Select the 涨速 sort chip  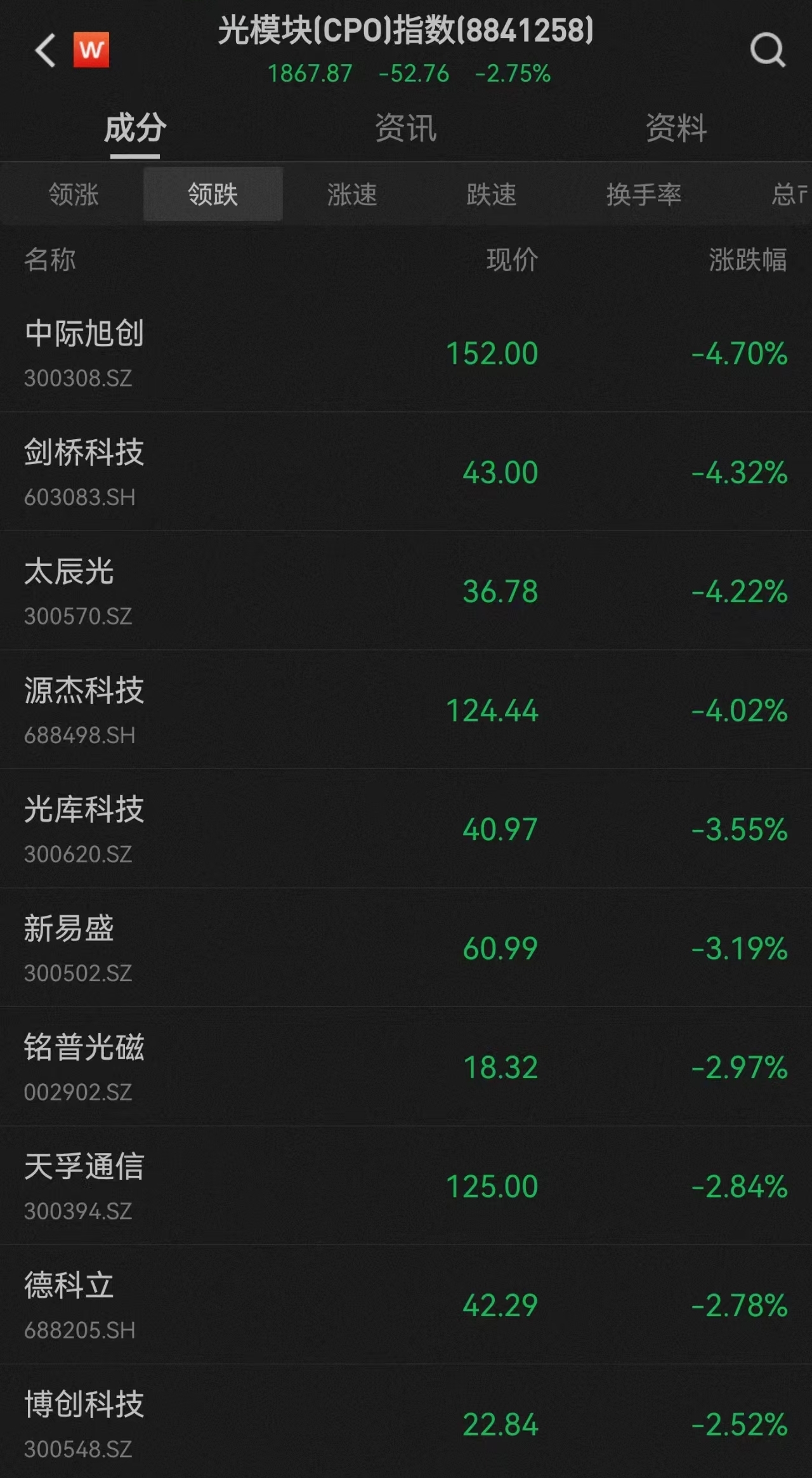(352, 194)
